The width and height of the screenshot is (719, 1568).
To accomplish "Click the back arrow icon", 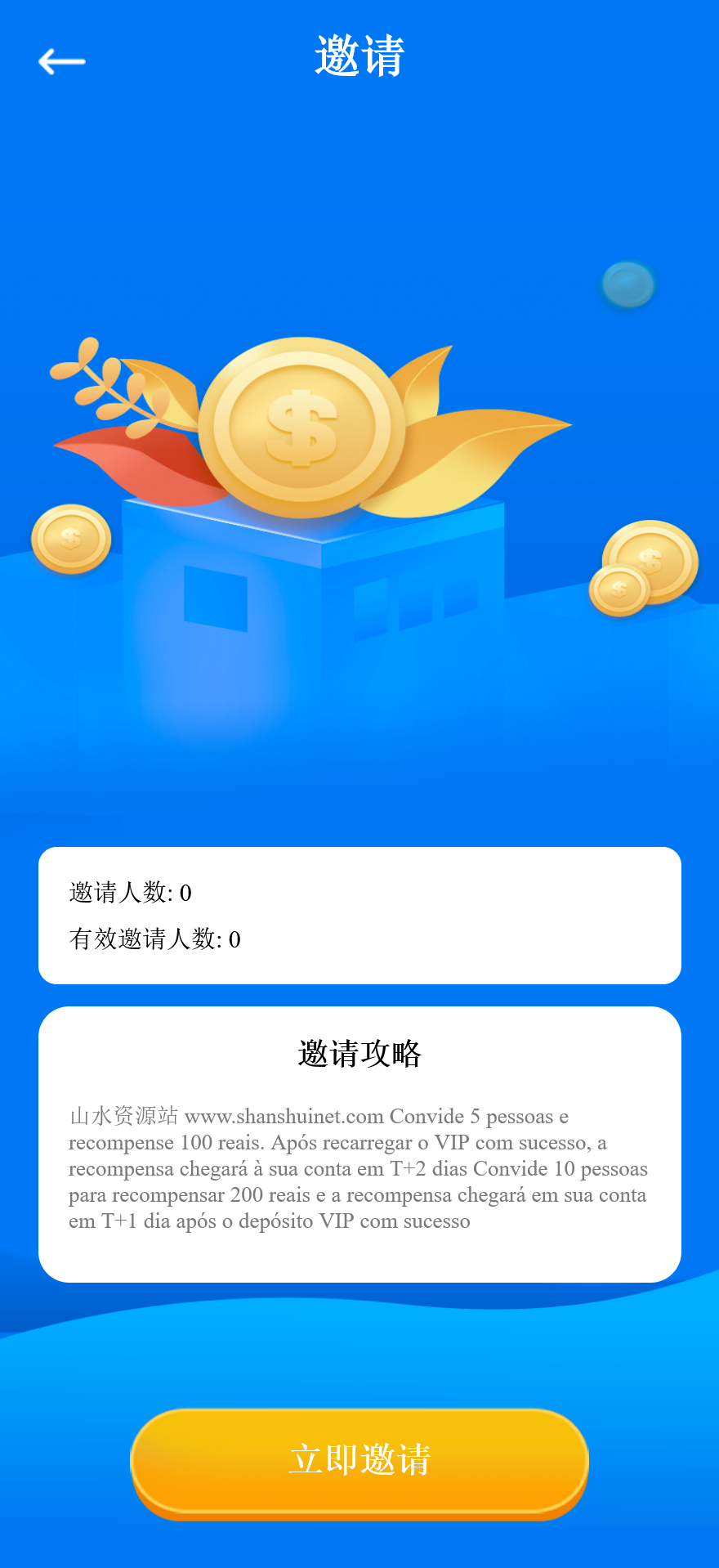I will [x=62, y=61].
